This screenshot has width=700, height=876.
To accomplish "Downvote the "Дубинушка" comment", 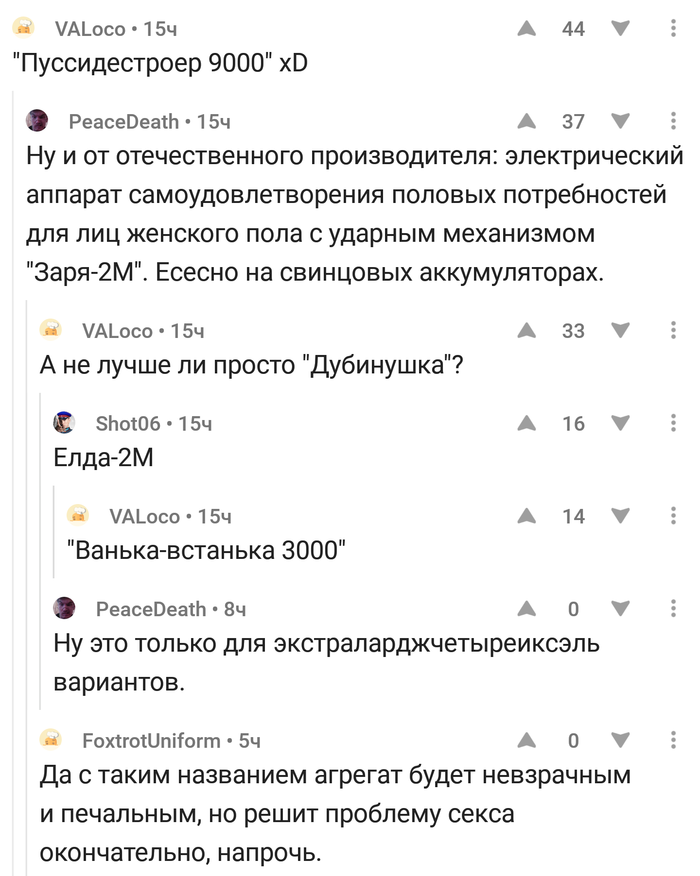I will [x=620, y=330].
